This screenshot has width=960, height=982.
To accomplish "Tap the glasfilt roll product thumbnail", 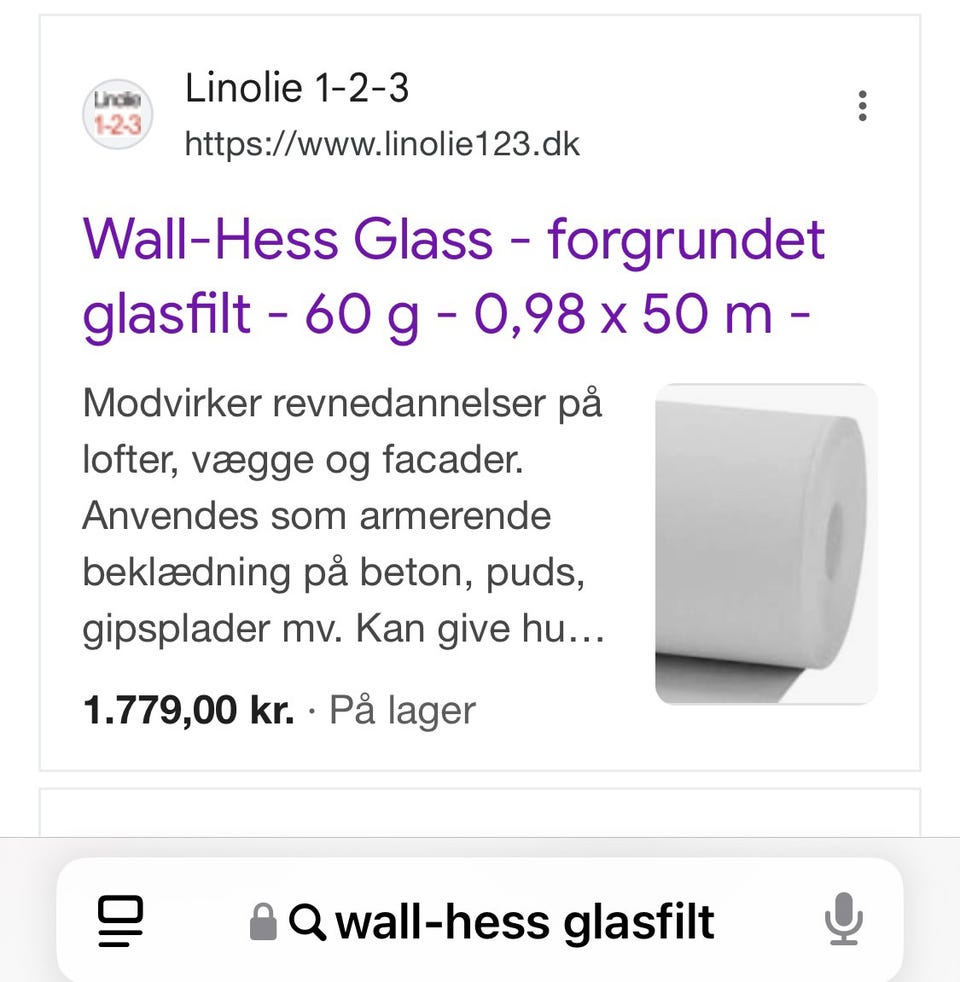I will pos(767,545).
